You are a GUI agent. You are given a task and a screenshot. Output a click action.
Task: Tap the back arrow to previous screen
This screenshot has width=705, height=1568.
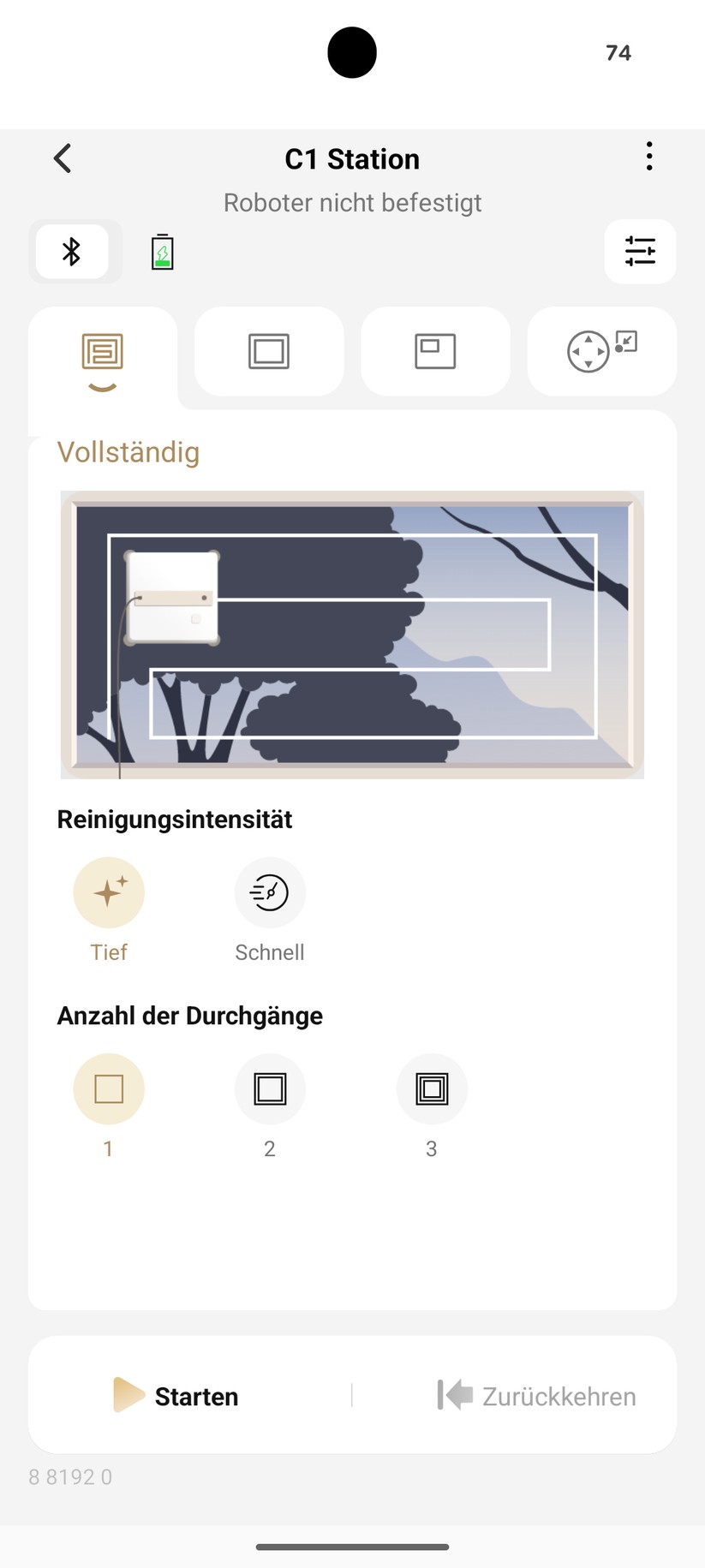click(61, 158)
